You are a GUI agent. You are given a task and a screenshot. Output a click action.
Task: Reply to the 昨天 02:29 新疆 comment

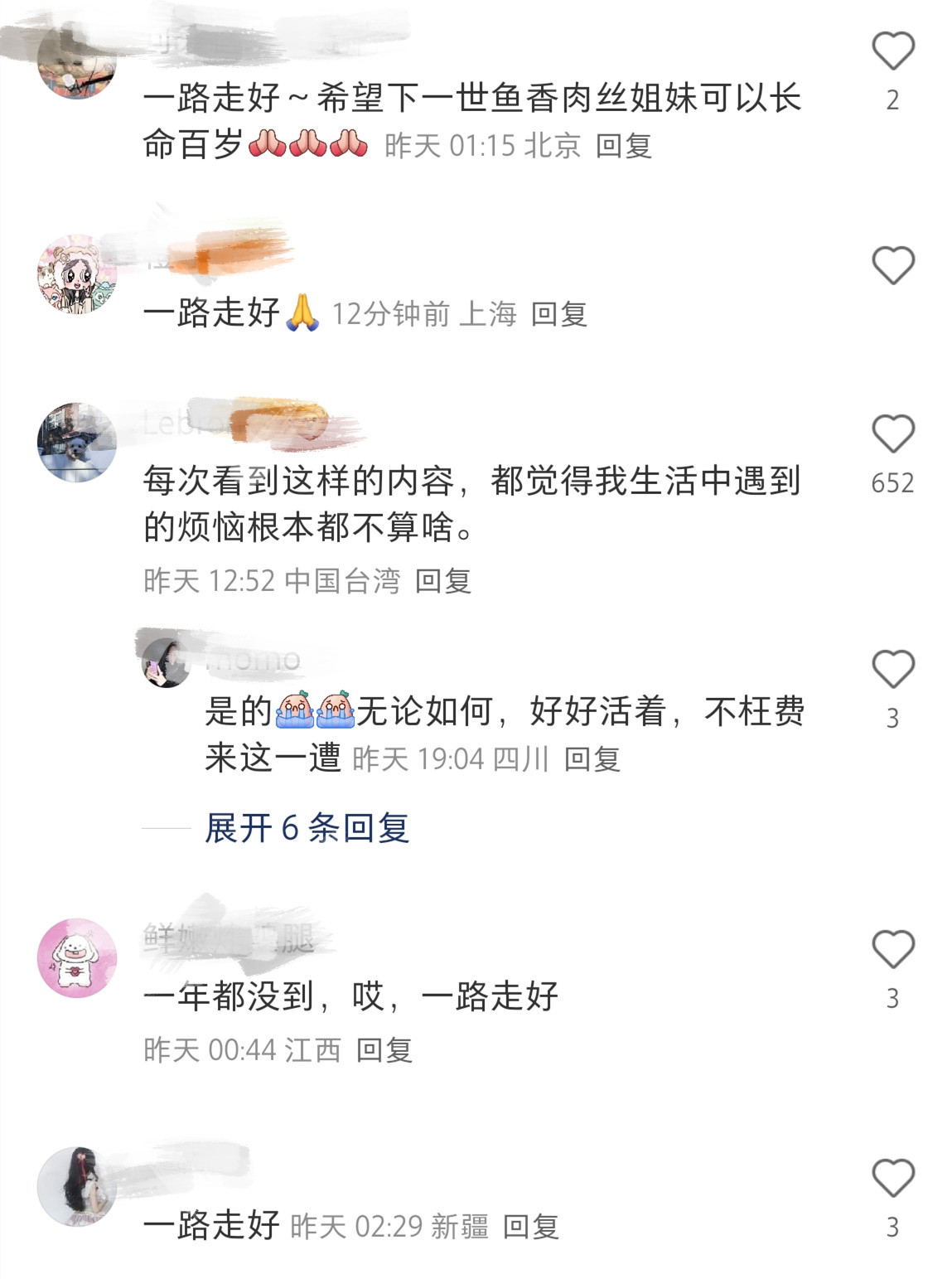(x=530, y=1226)
